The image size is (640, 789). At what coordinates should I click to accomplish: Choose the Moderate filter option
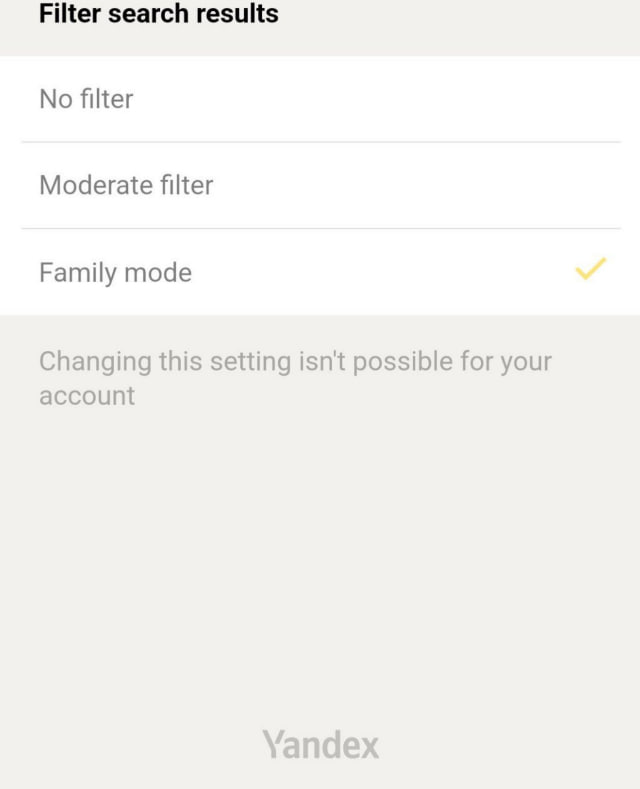[x=126, y=185]
